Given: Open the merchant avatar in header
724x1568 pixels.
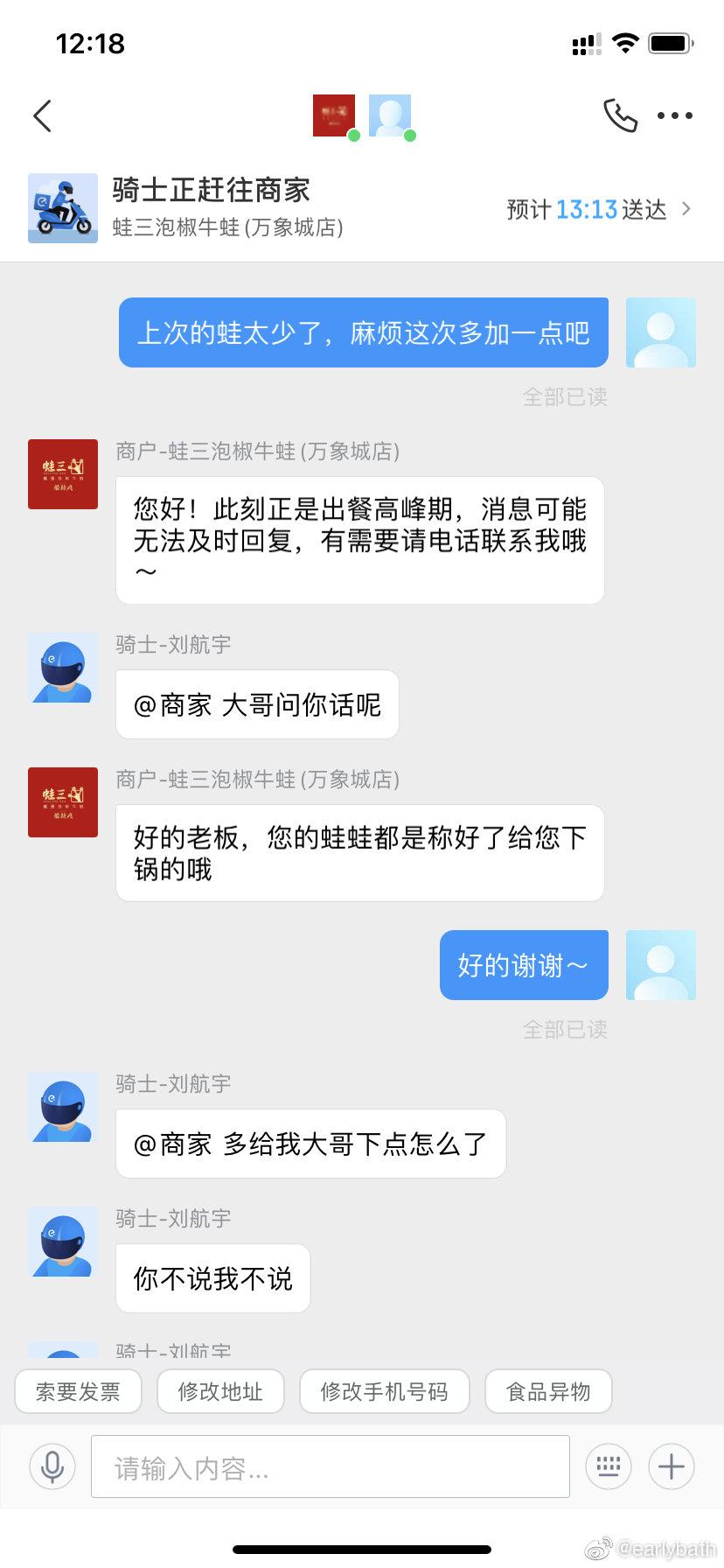Looking at the screenshot, I should [334, 115].
